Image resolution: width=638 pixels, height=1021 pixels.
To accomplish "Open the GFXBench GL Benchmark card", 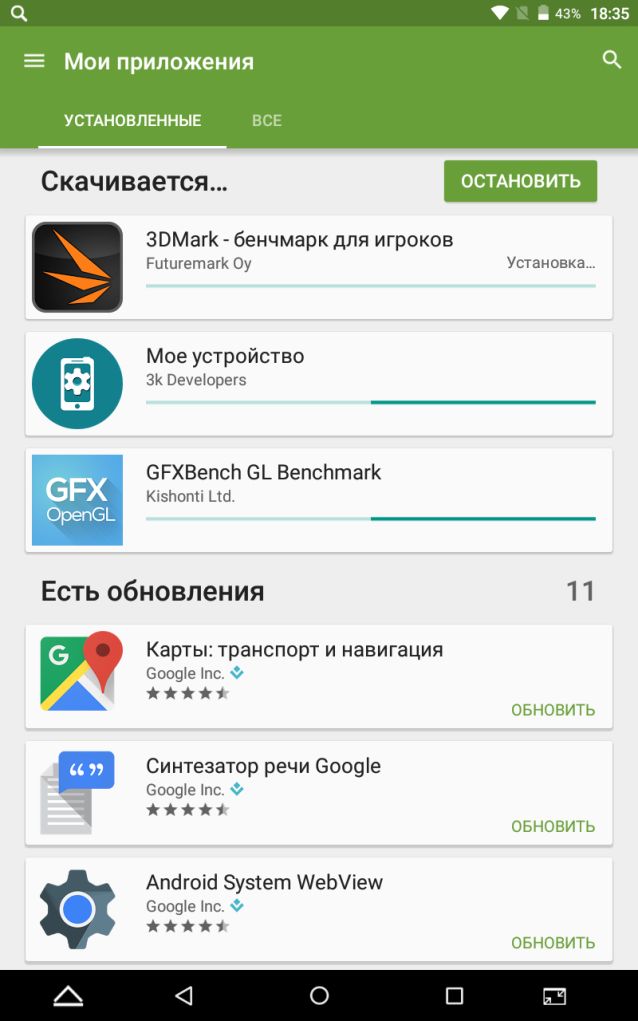I will (x=318, y=500).
